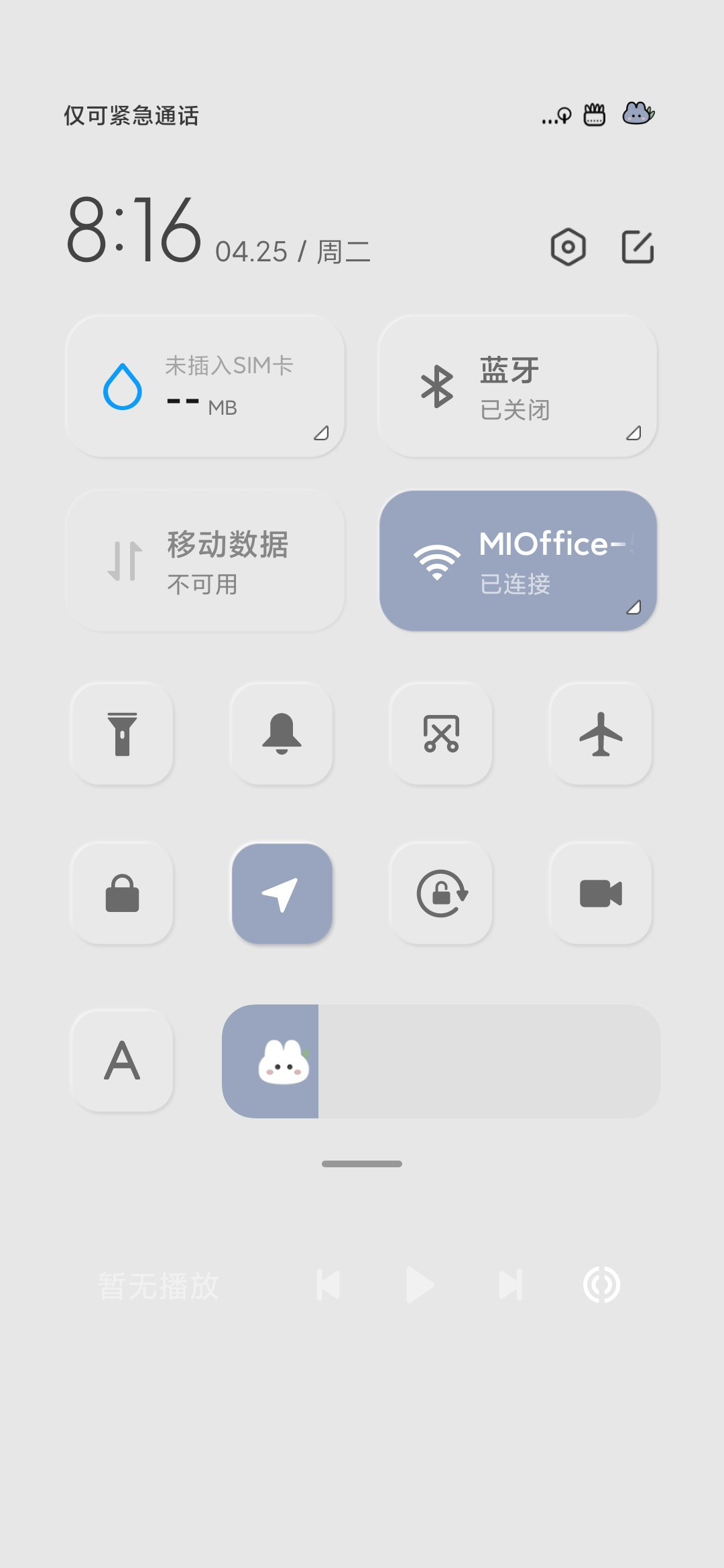Open the SIM data usage tile
This screenshot has width=724, height=1568.
click(x=205, y=387)
